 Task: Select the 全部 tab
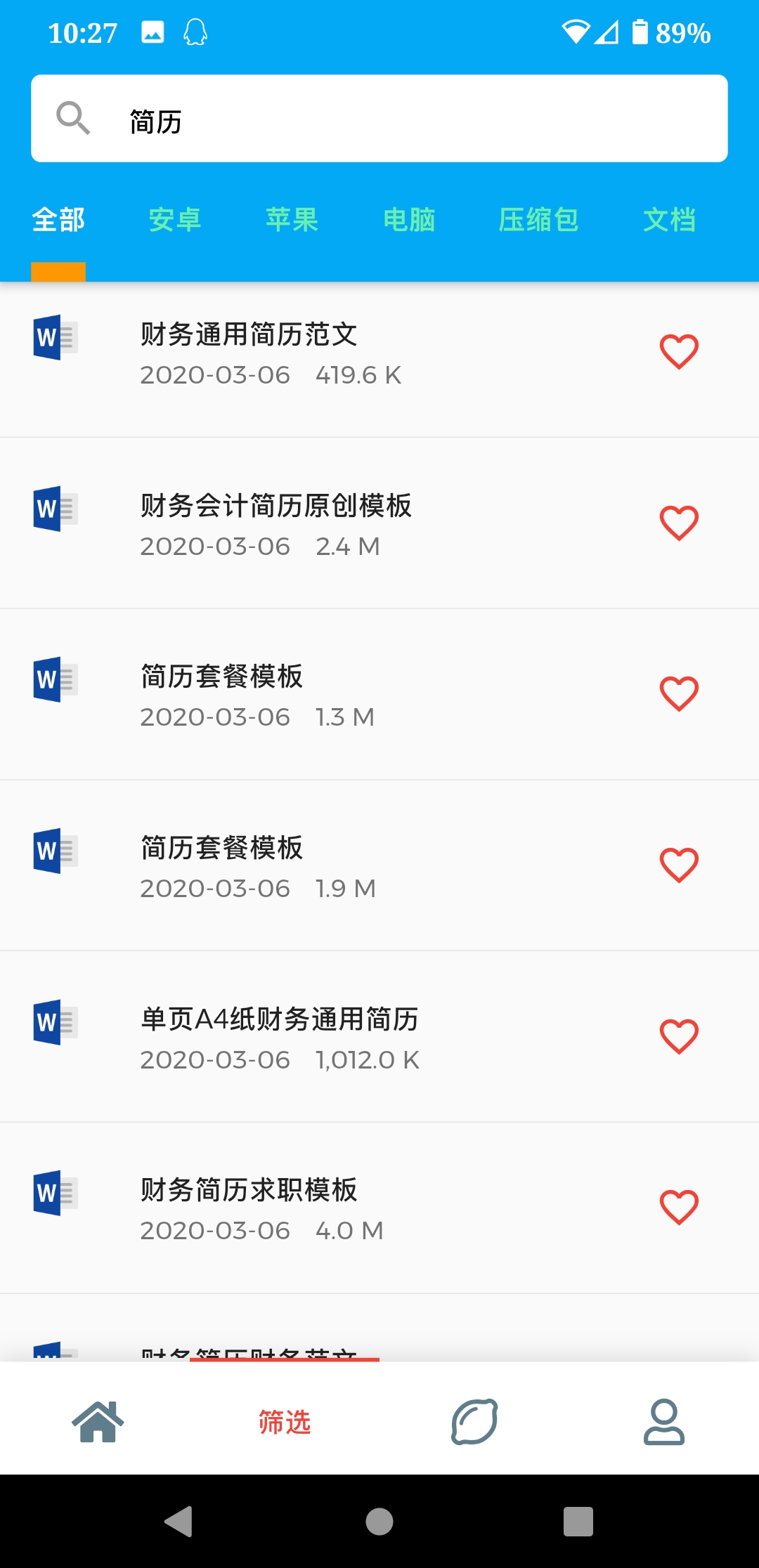[x=58, y=220]
